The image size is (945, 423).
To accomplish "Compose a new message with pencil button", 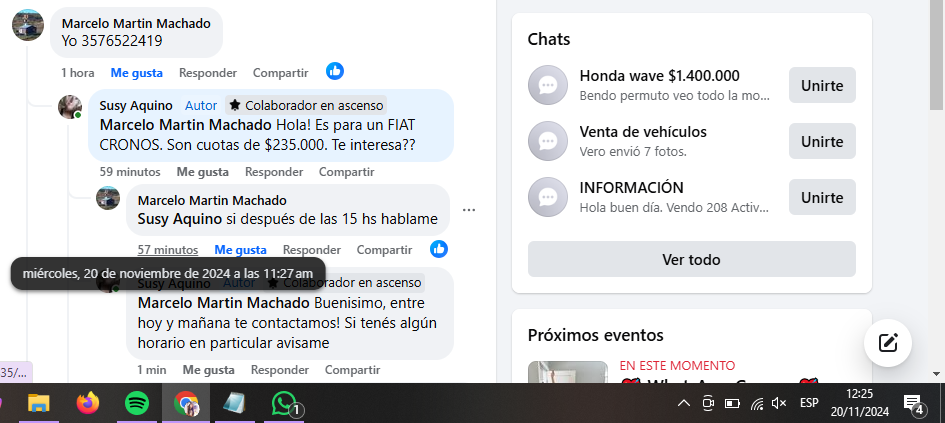I will [888, 344].
